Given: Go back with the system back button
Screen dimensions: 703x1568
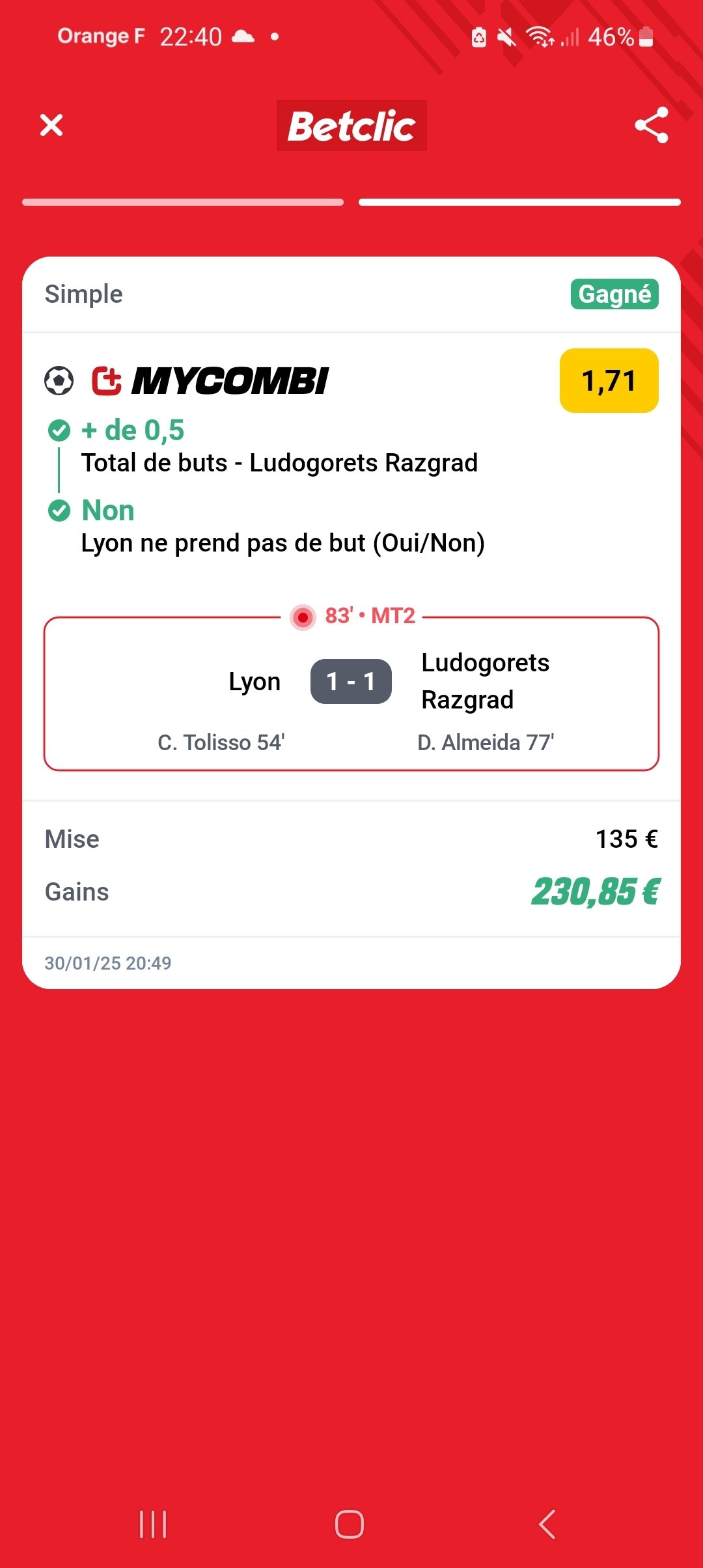Looking at the screenshot, I should [x=547, y=1524].
